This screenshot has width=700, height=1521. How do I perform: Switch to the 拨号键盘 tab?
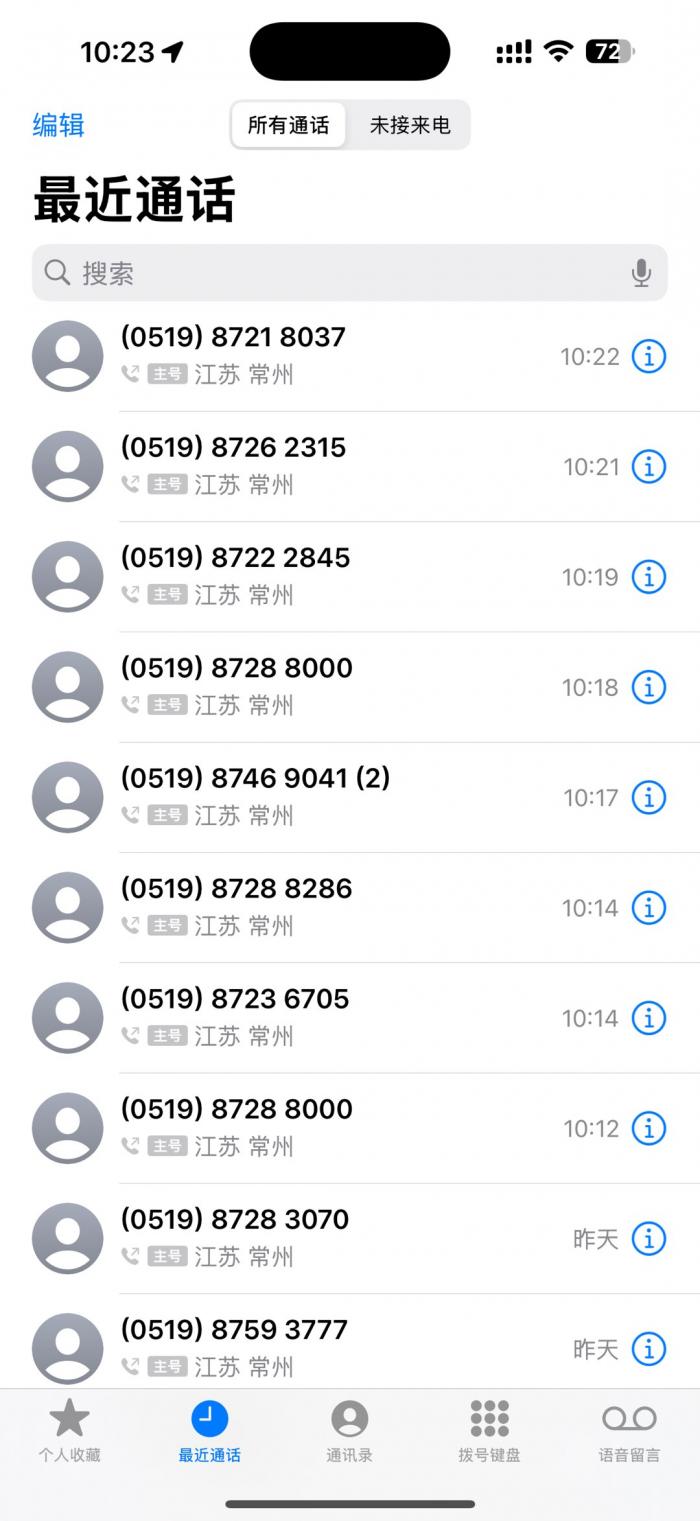[489, 1430]
